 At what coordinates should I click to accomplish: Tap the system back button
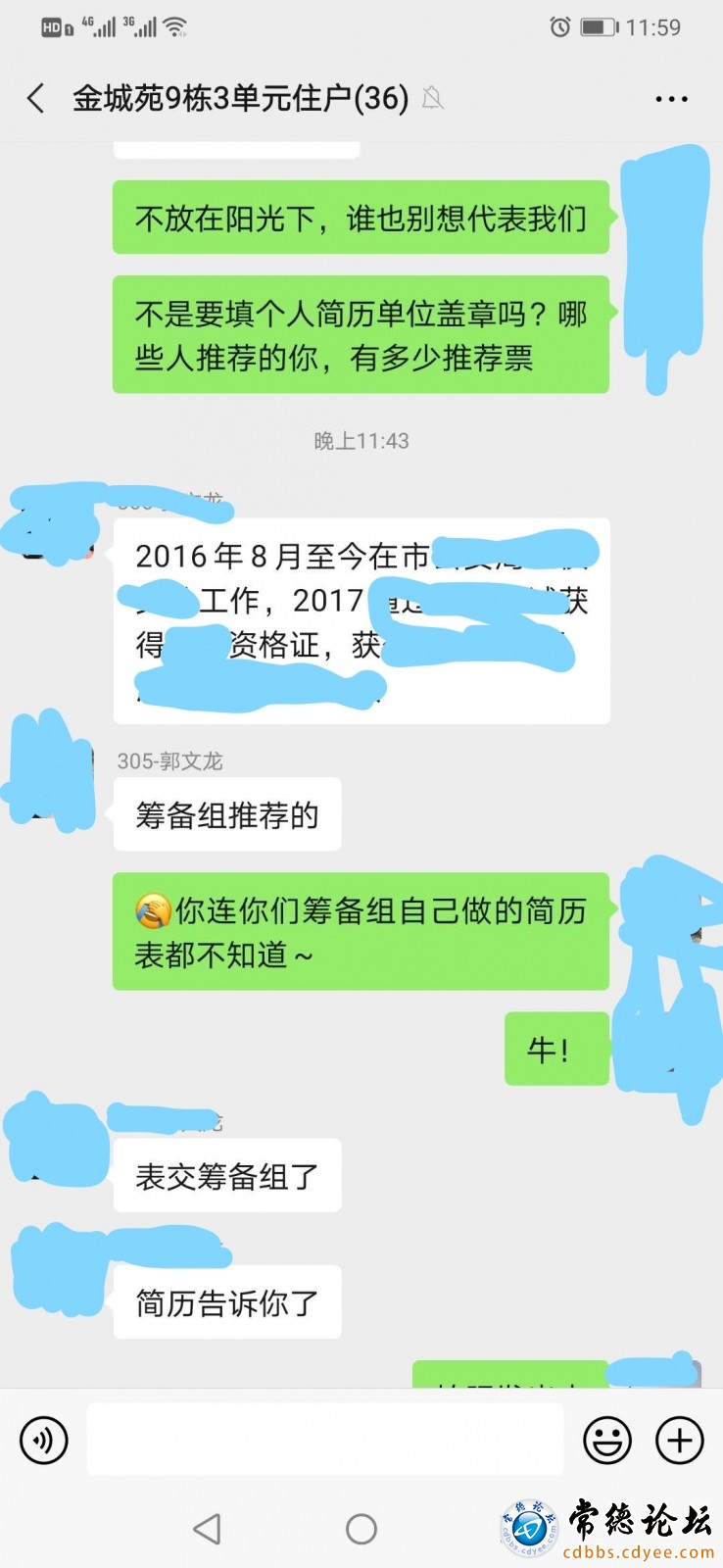click(x=207, y=1529)
